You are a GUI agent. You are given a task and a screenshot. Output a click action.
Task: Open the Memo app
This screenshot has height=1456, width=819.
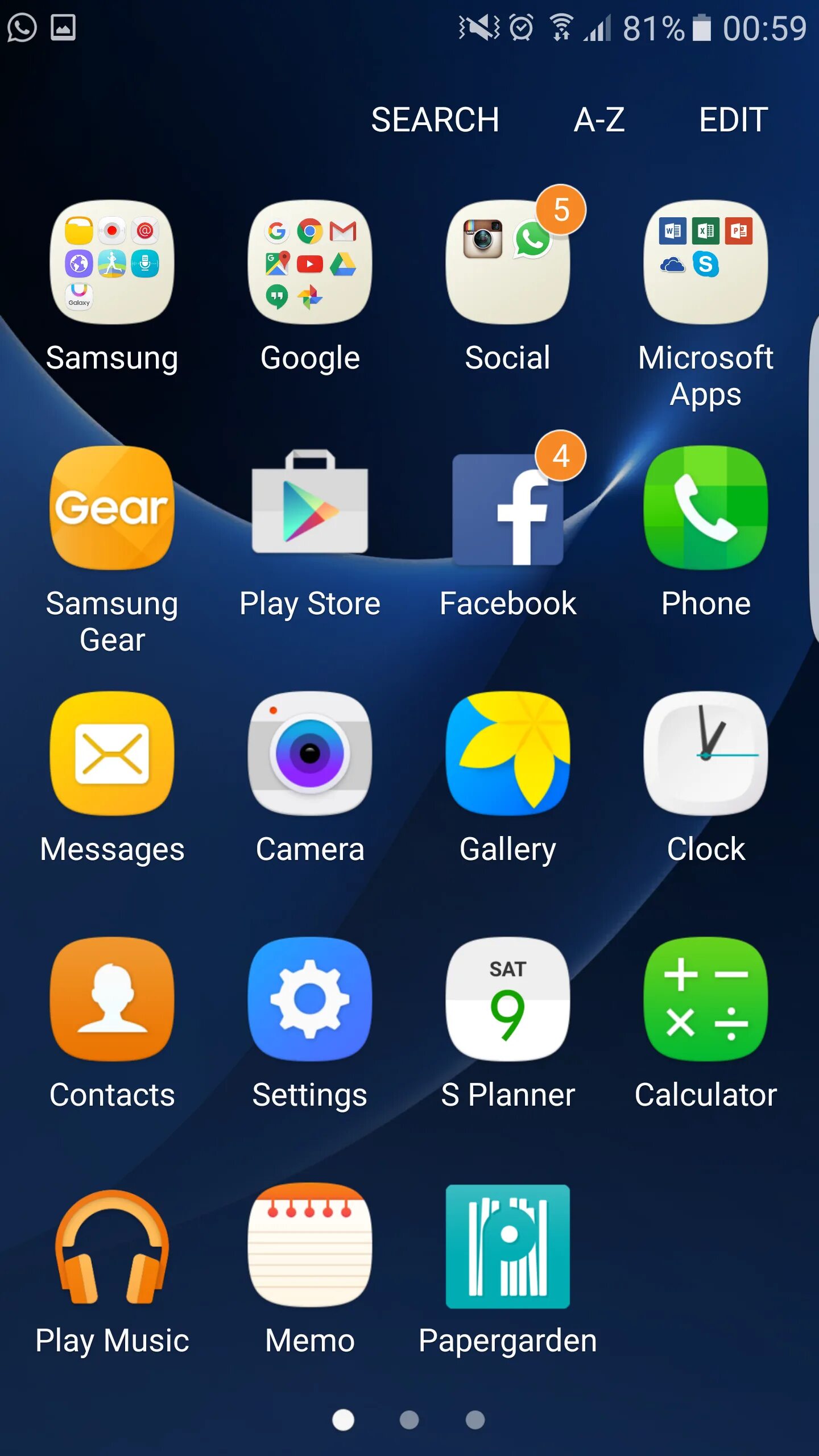click(310, 1246)
